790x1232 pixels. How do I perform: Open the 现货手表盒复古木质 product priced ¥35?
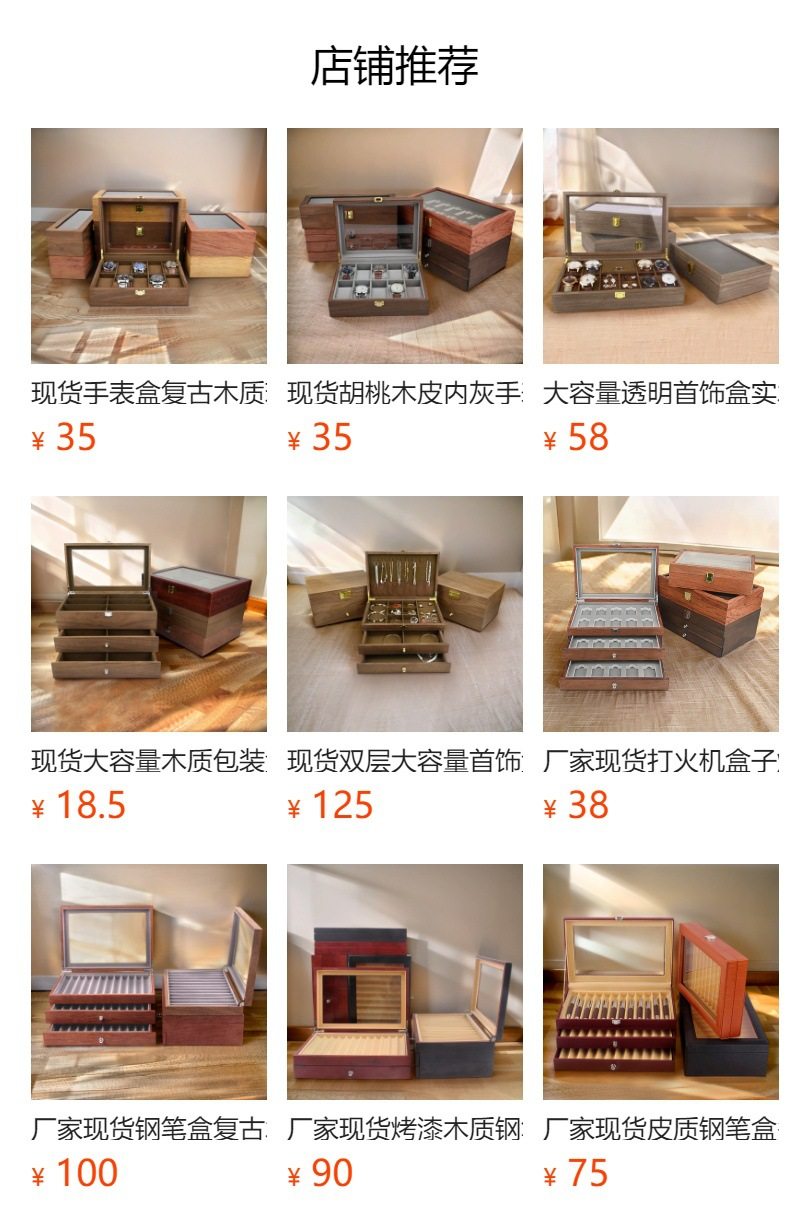tap(148, 246)
